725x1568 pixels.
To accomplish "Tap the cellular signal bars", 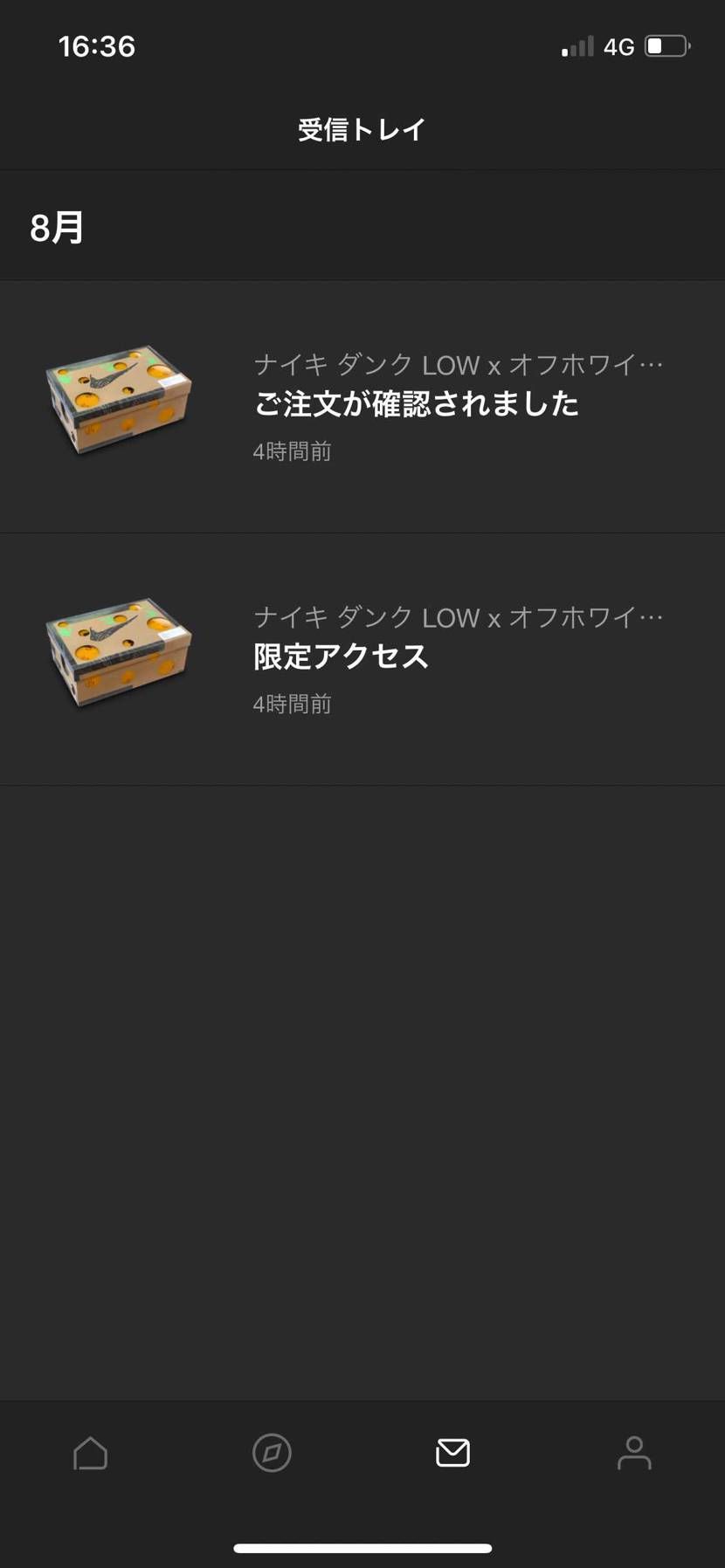I will [x=576, y=46].
